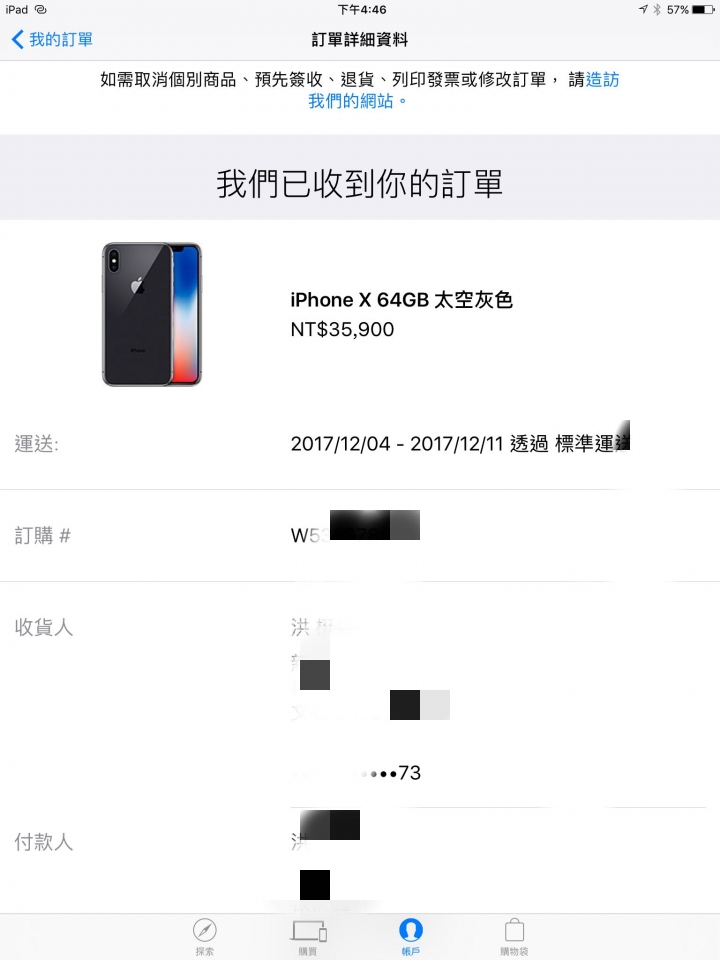
Task: Go back to 我的訂單
Action: (52, 40)
